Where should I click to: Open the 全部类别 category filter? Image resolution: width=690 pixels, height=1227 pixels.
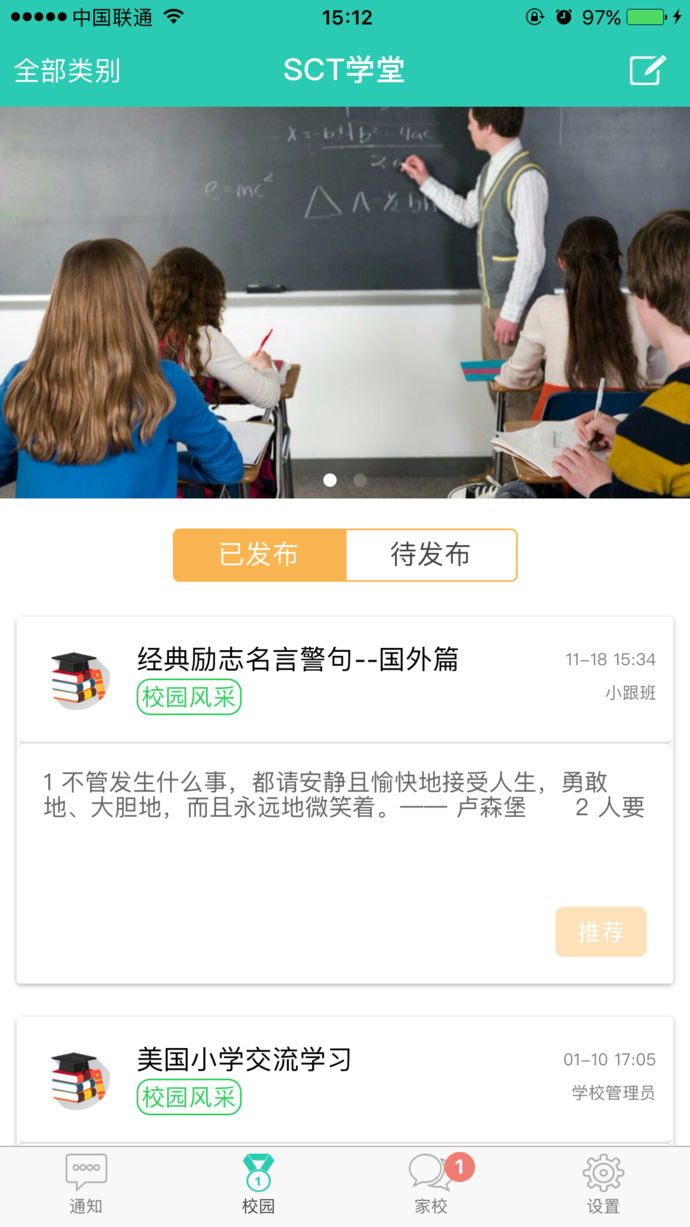pos(67,71)
